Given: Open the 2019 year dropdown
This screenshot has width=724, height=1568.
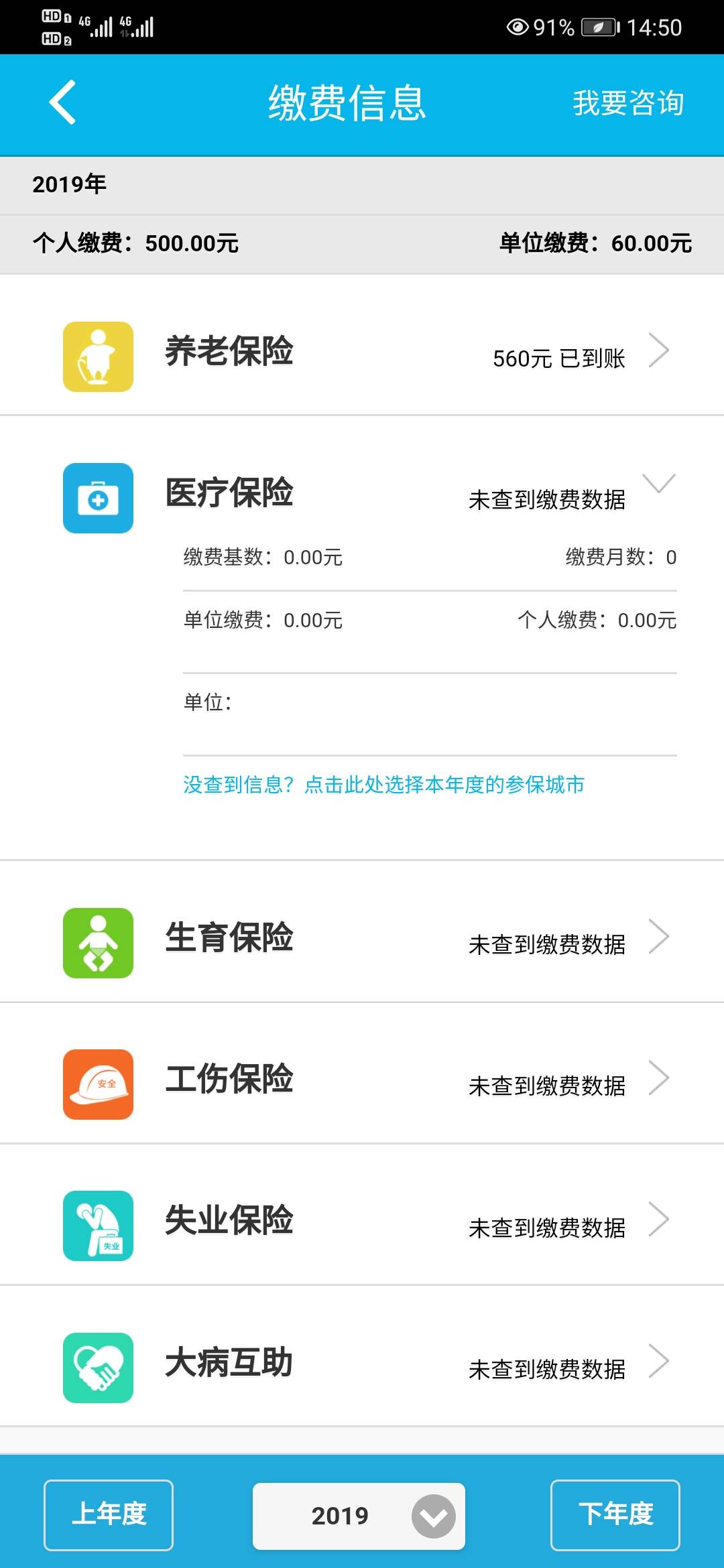Looking at the screenshot, I should click(x=359, y=1516).
